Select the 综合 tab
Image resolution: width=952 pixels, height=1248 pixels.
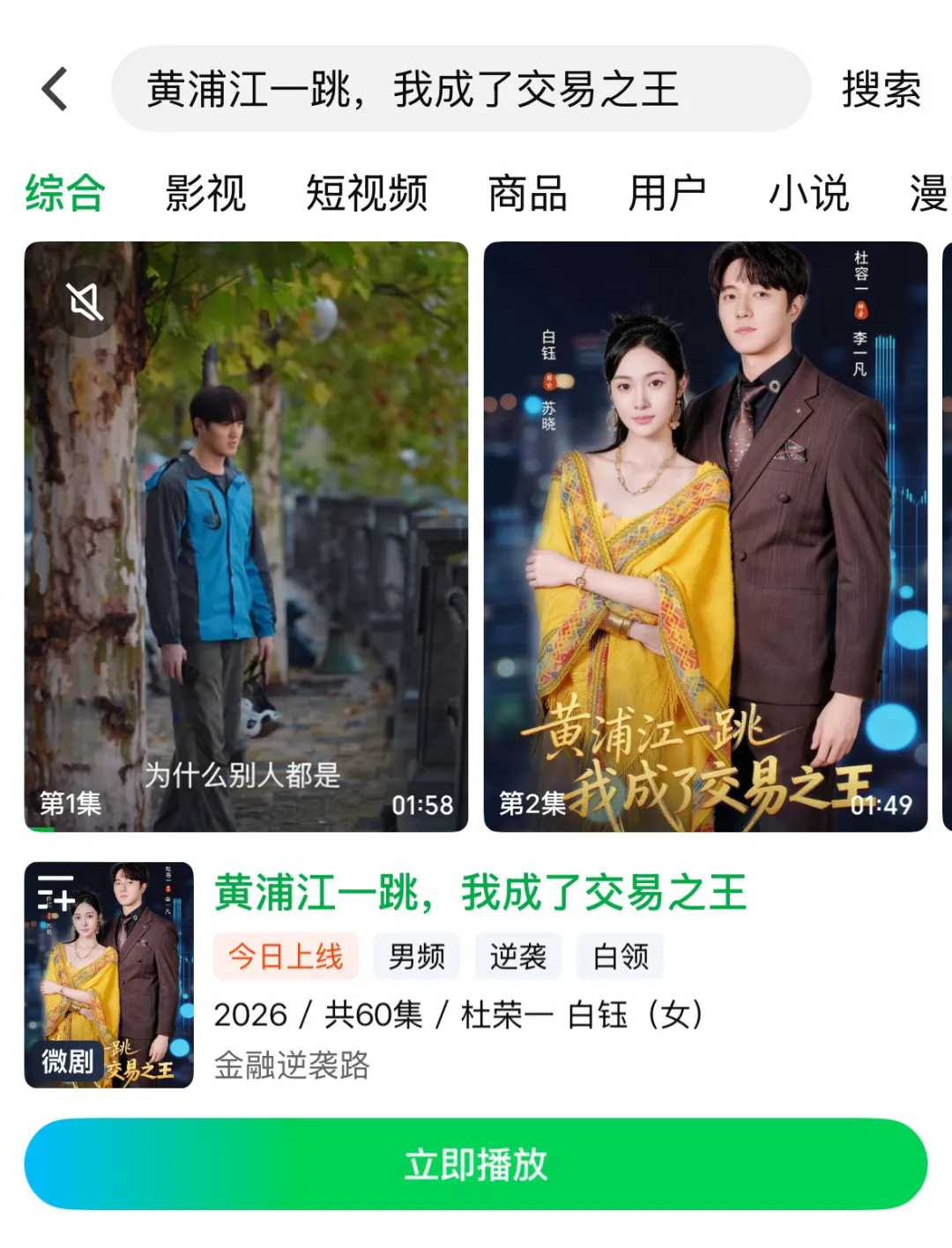[65, 193]
